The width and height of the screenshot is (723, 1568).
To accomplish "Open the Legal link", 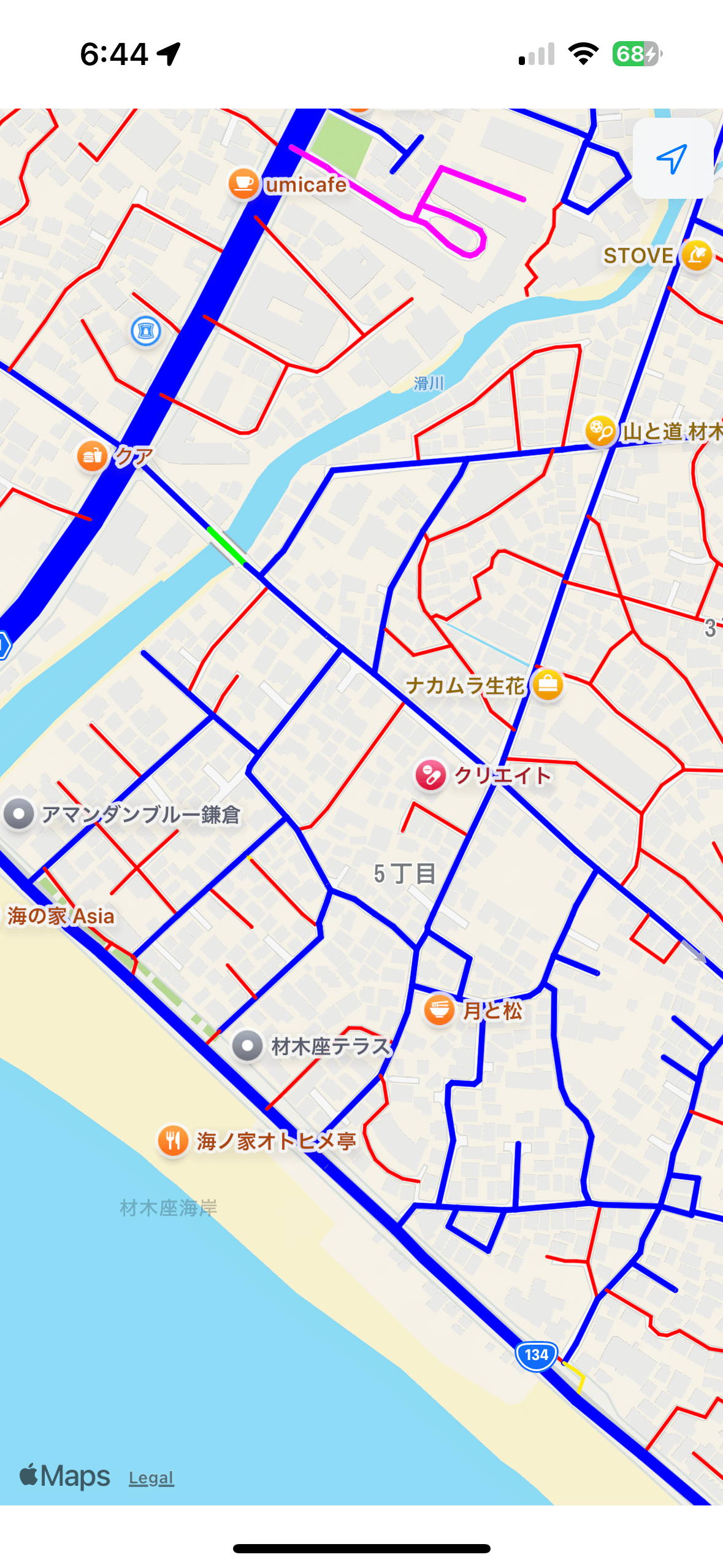I will pyautogui.click(x=151, y=1478).
